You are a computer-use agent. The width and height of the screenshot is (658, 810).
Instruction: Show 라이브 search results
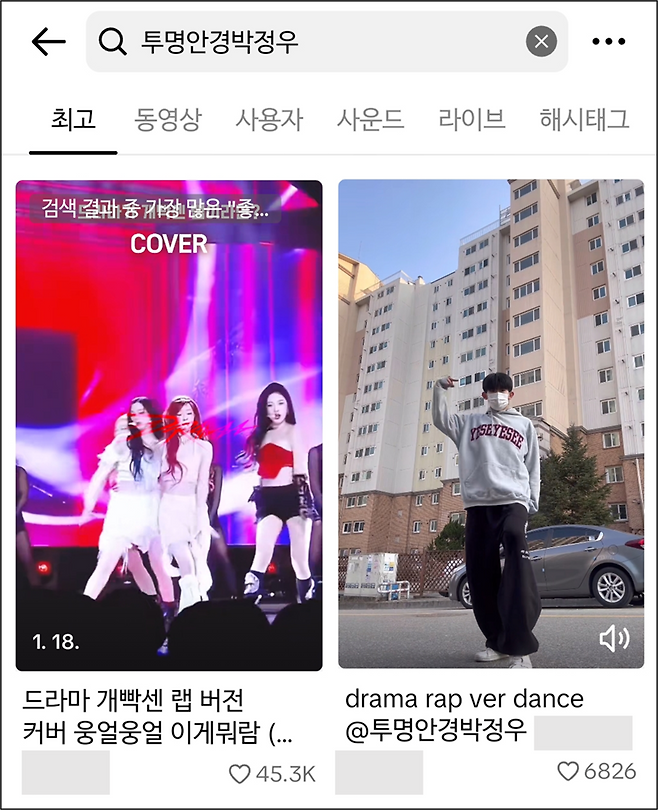point(471,121)
